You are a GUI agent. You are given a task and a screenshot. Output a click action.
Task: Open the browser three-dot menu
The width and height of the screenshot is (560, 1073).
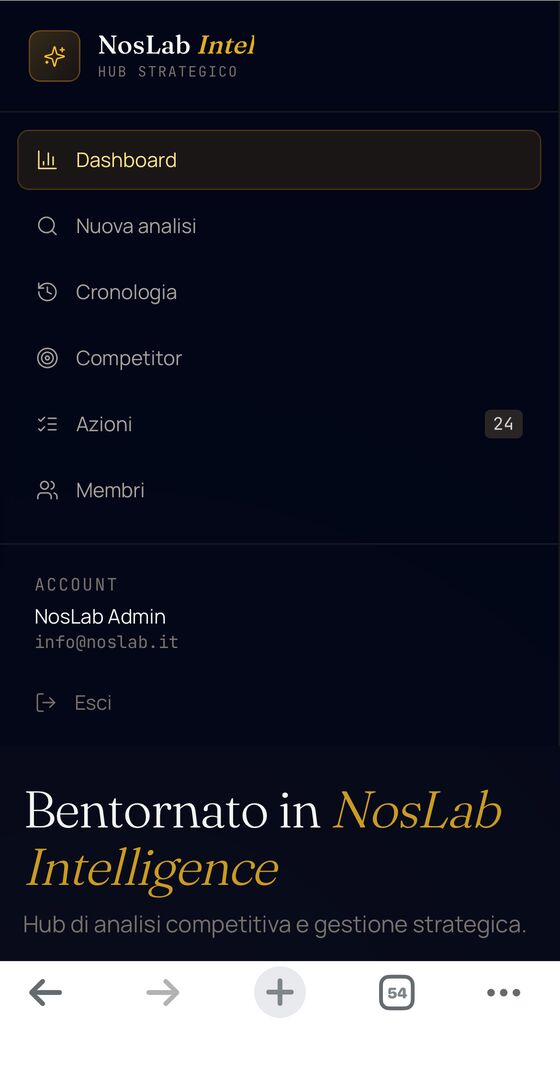coord(504,992)
